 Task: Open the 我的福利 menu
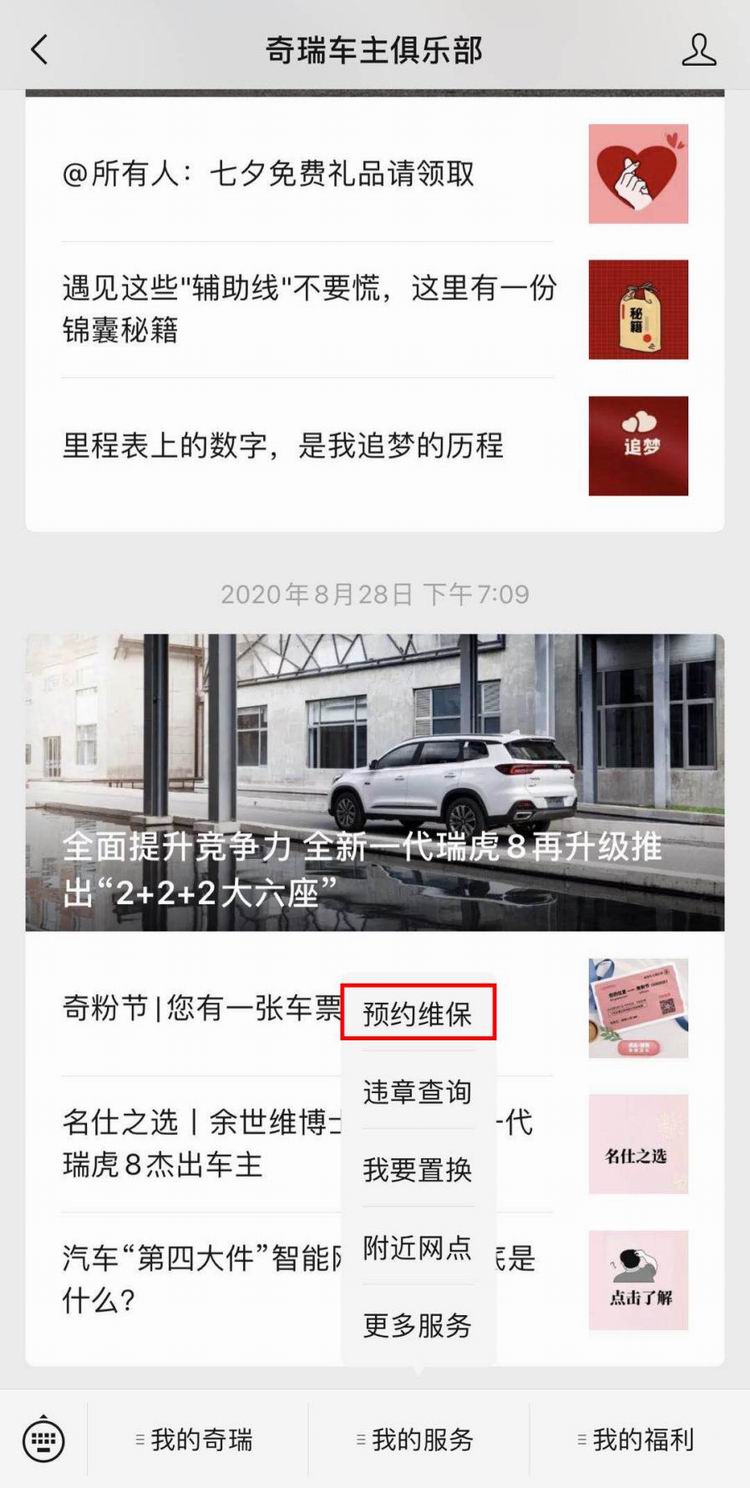coord(639,1440)
